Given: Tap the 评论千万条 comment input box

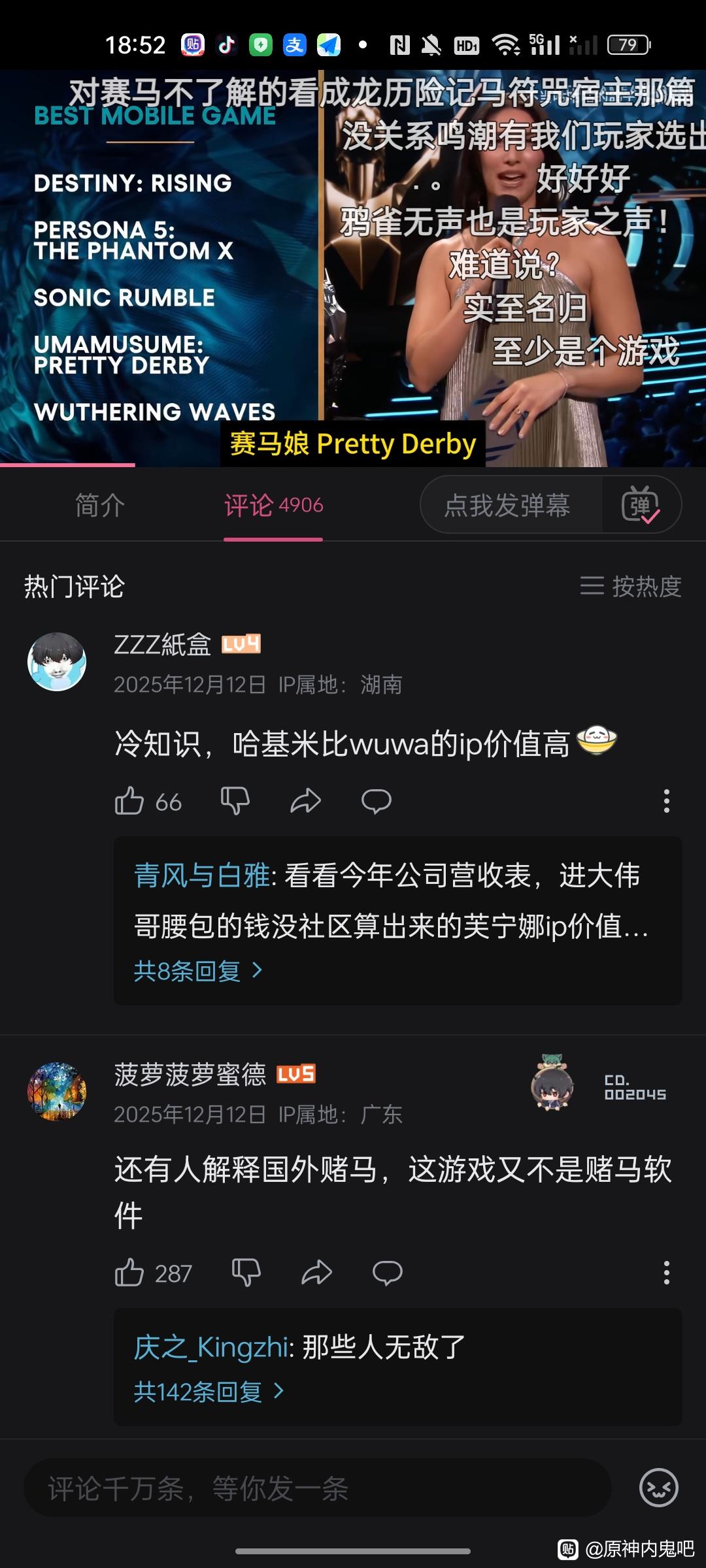Looking at the screenshot, I should tap(317, 1488).
